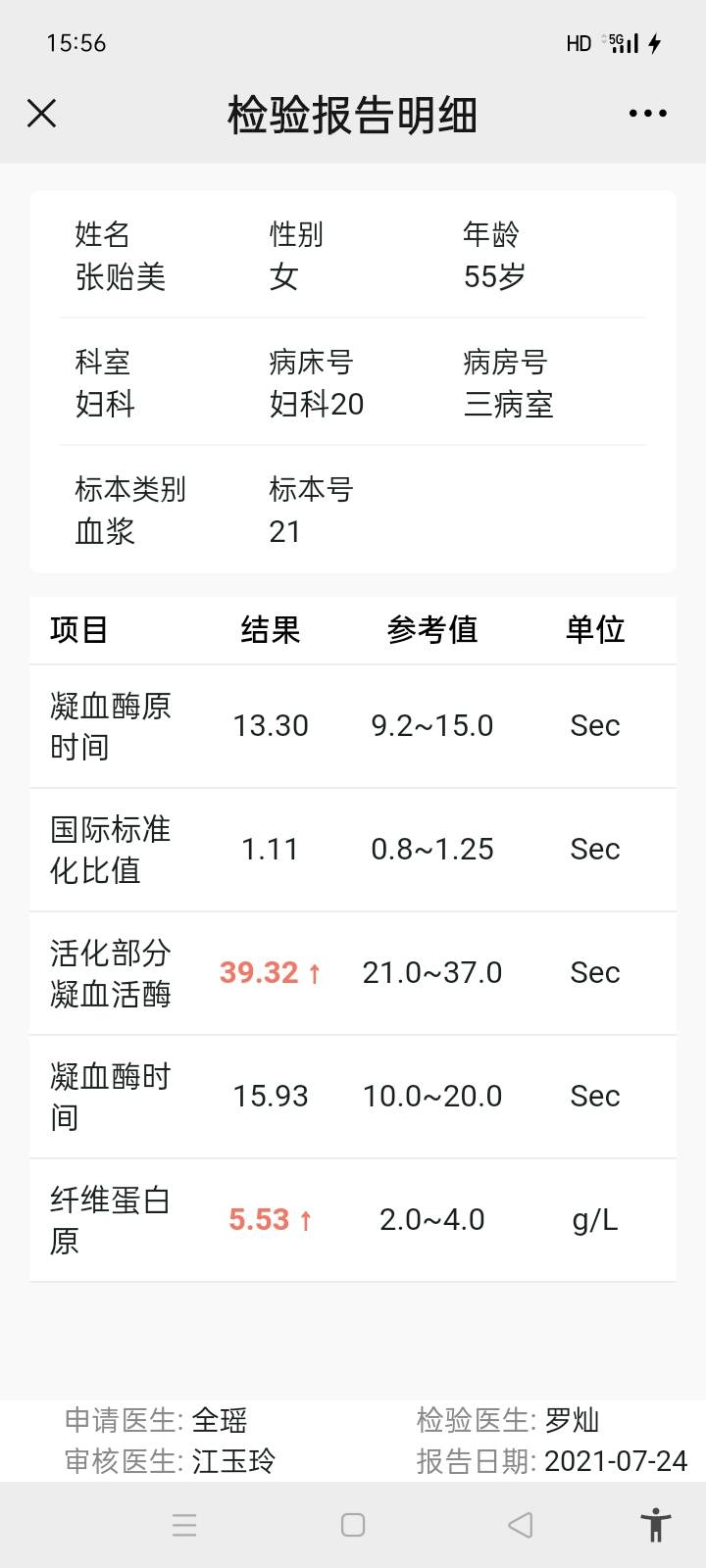Viewport: 706px width, 1568px height.
Task: Tap the 检验报告明细 title bar
Action: click(x=352, y=114)
